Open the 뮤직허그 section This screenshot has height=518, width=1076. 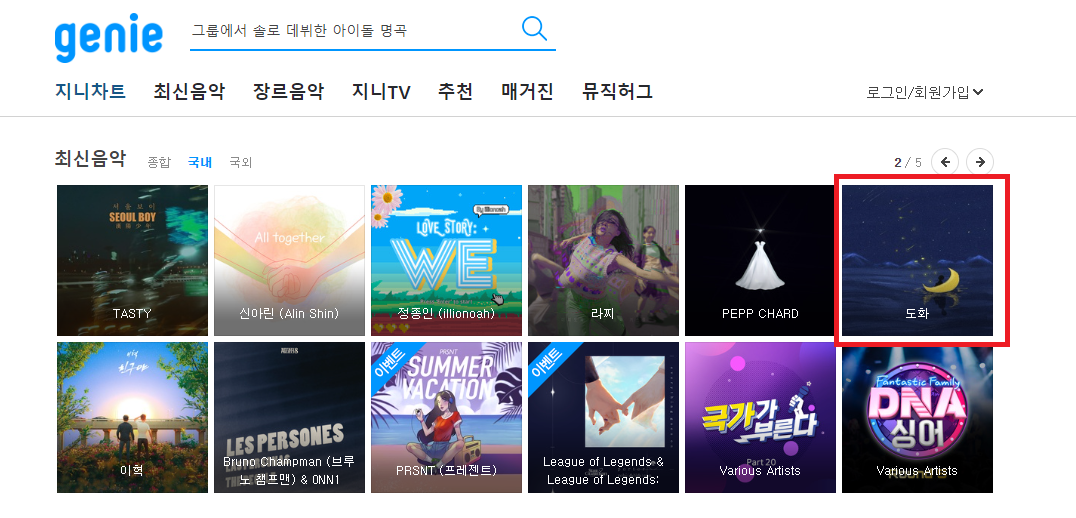(617, 92)
